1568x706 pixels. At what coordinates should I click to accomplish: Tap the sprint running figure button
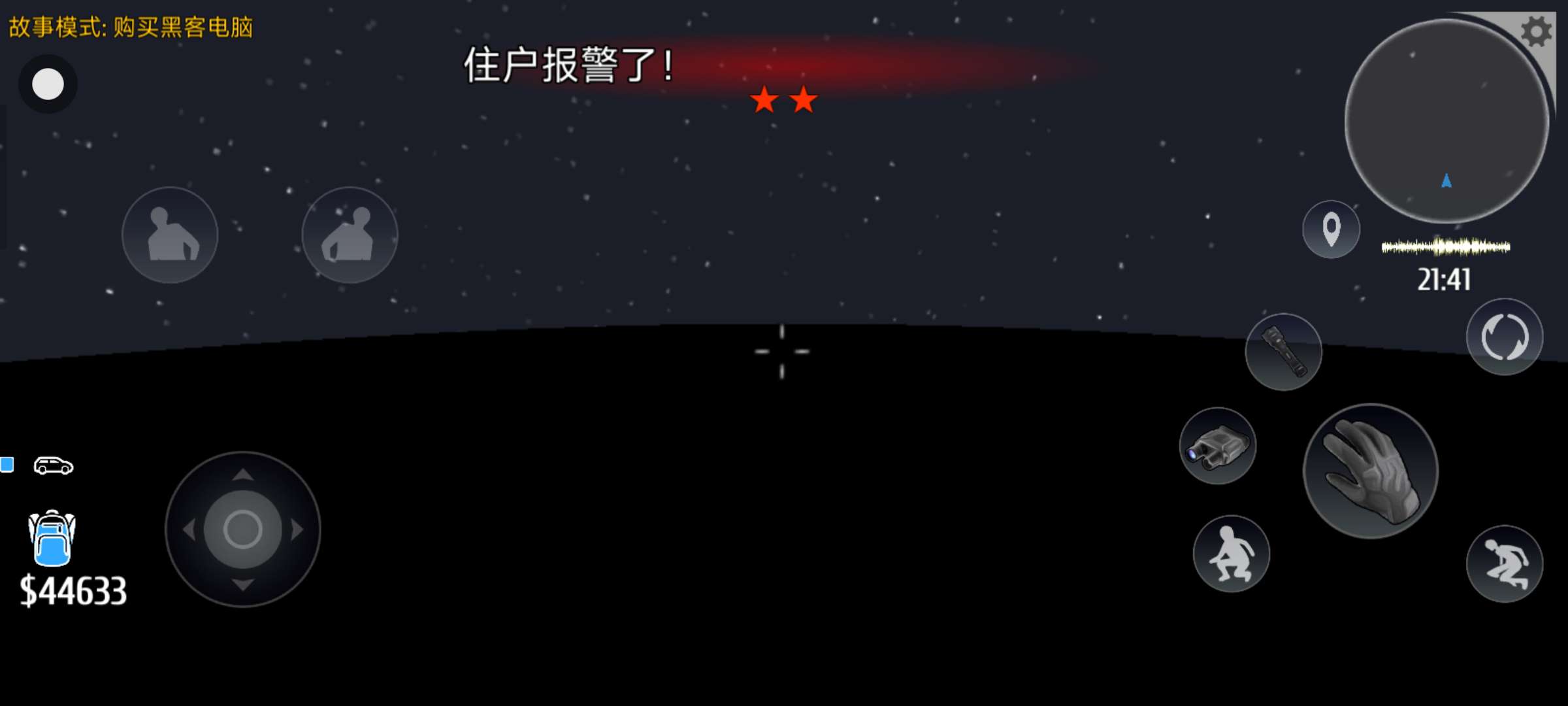[1505, 563]
